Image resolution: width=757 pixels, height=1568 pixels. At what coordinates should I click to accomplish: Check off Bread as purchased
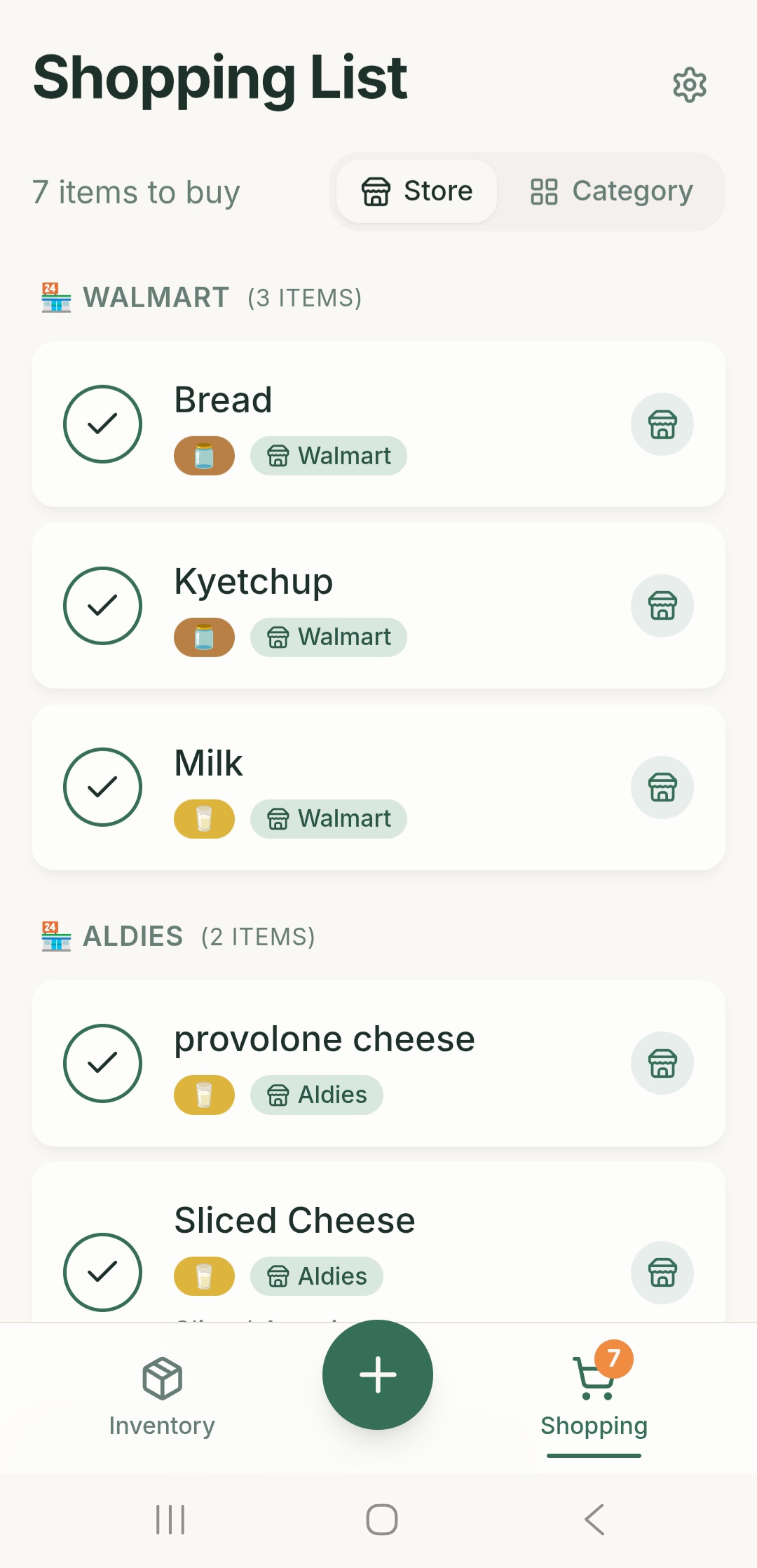click(x=102, y=424)
